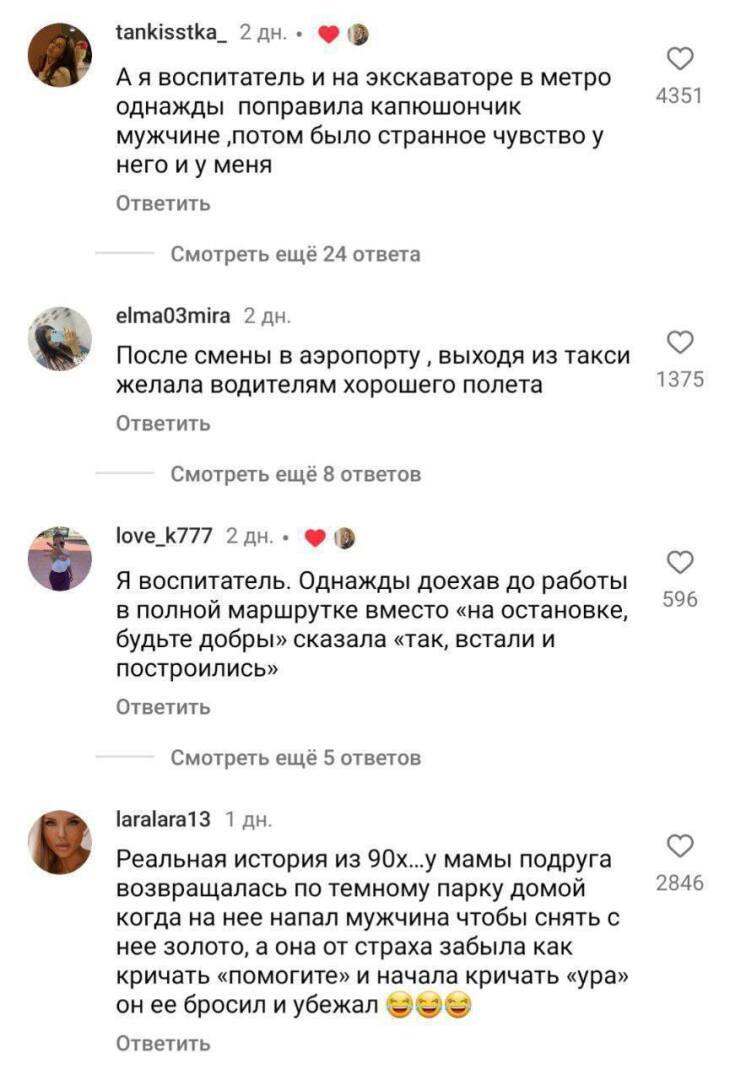
Task: Like love_k777's comment
Action: pyautogui.click(x=680, y=563)
